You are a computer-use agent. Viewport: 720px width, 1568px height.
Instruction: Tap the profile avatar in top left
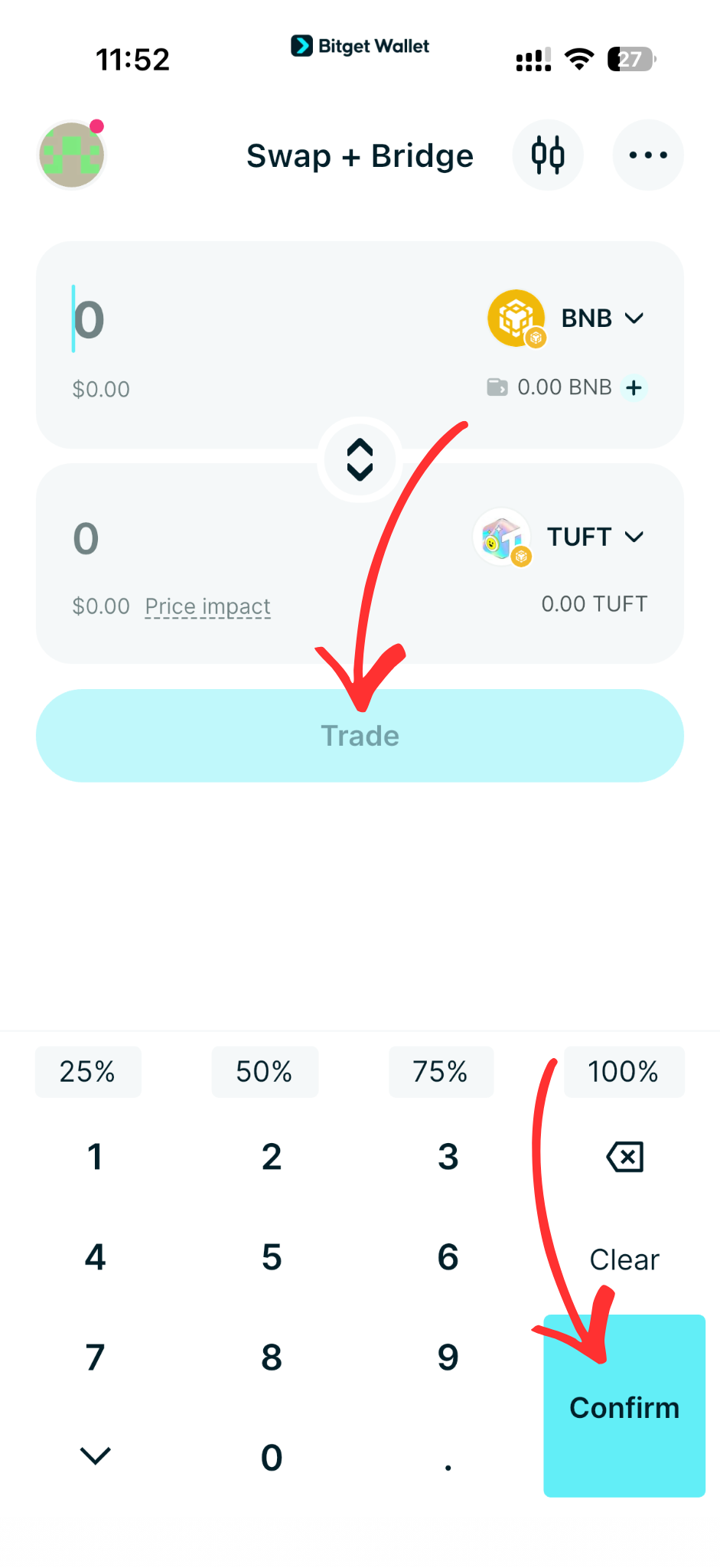pos(71,155)
